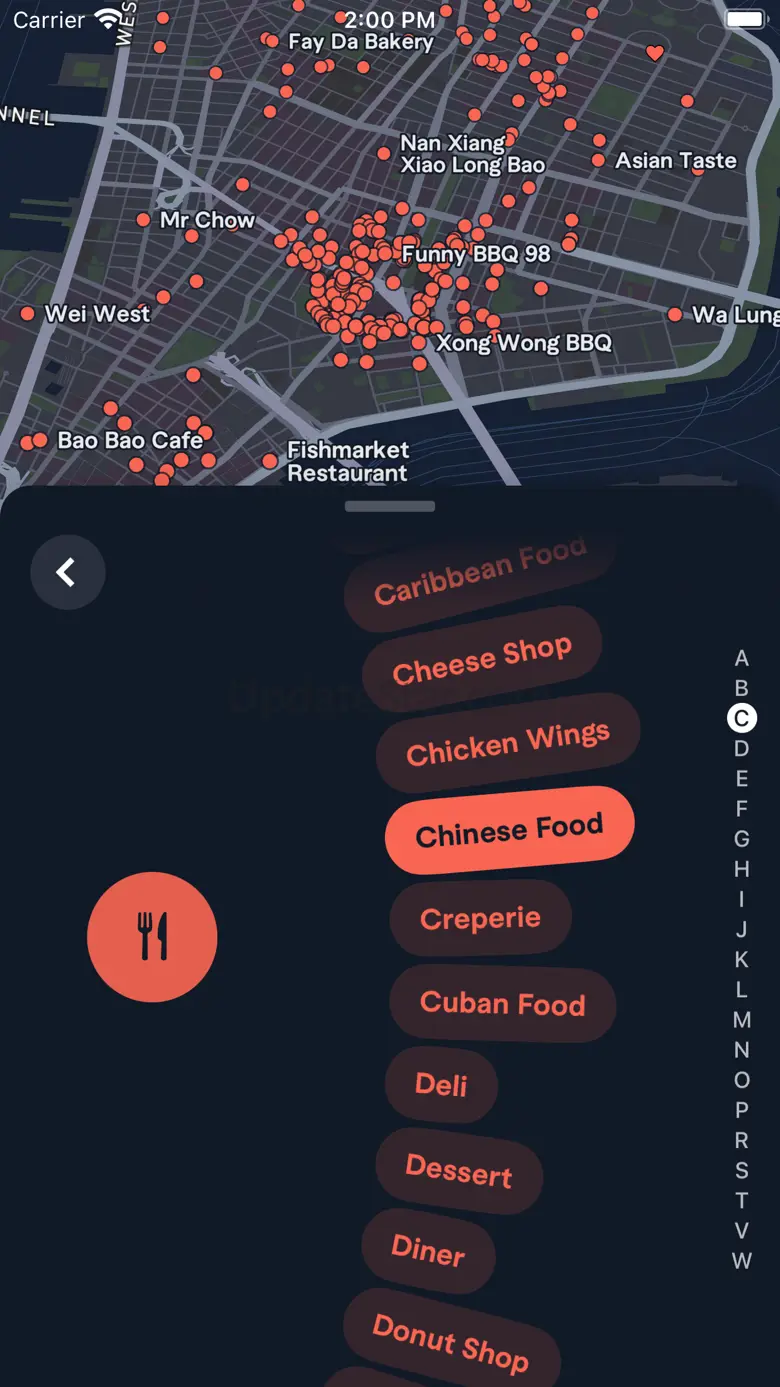Jump to letter D in the index

click(x=741, y=748)
